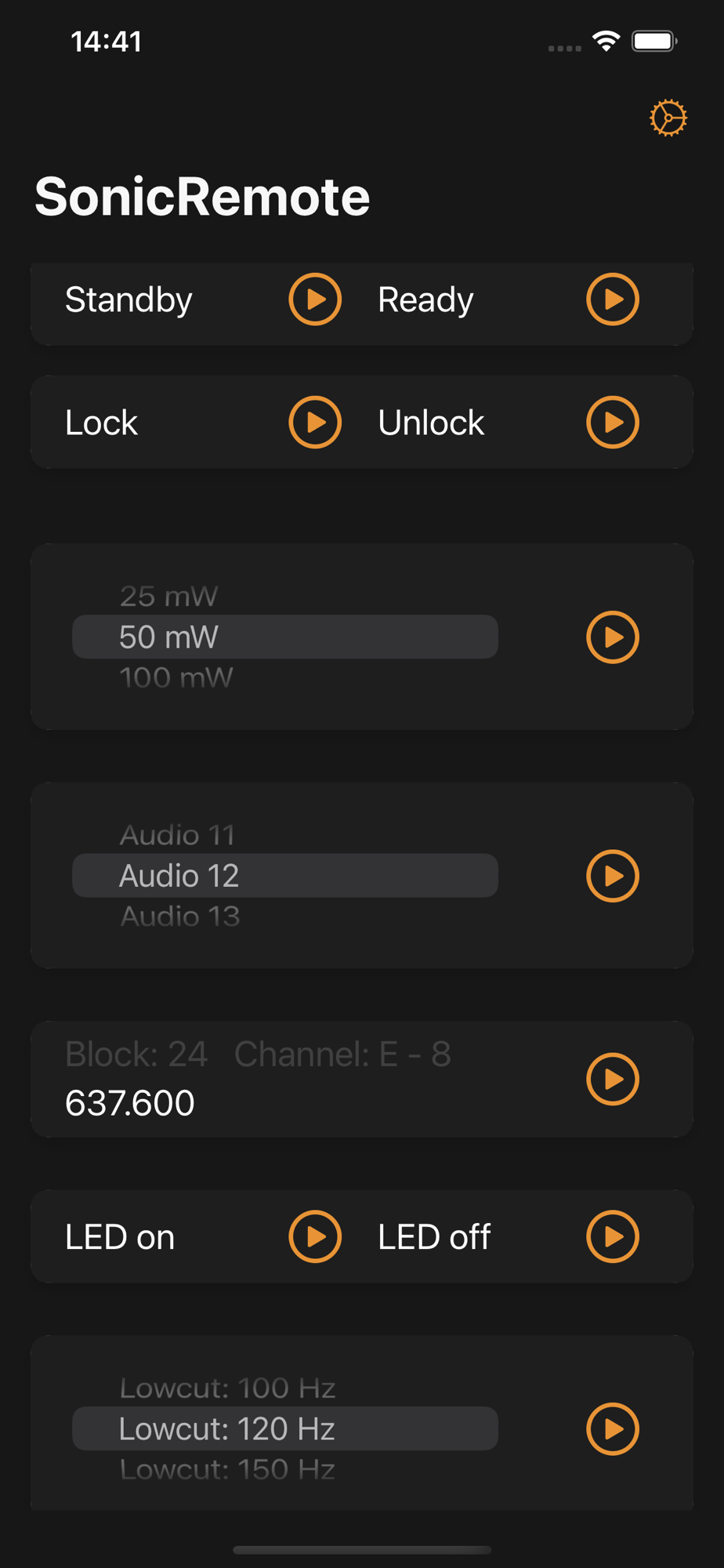Choose Audio 13 in the picker
The height and width of the screenshot is (1568, 724).
pyautogui.click(x=179, y=916)
